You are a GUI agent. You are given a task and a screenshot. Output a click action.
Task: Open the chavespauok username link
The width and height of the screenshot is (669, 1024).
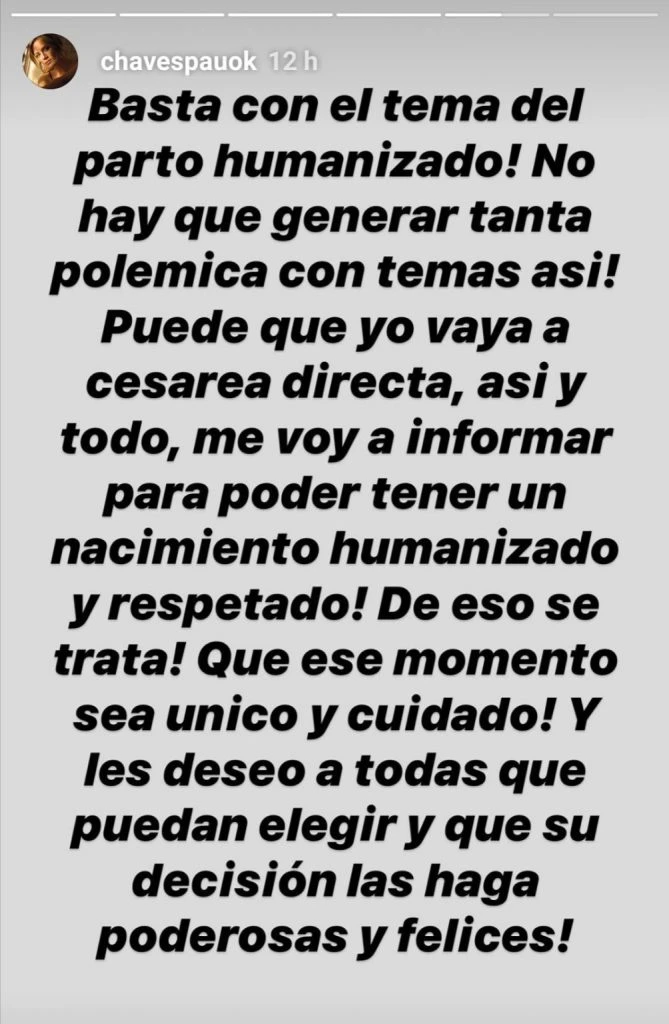pyautogui.click(x=179, y=62)
